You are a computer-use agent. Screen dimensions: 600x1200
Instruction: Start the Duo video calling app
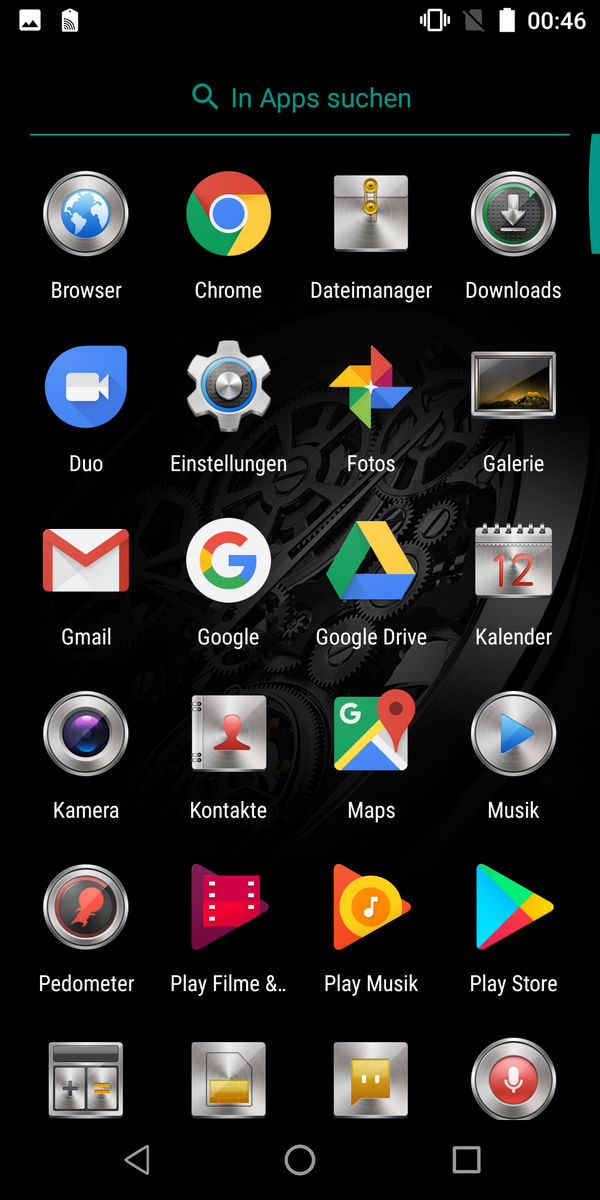(x=86, y=387)
